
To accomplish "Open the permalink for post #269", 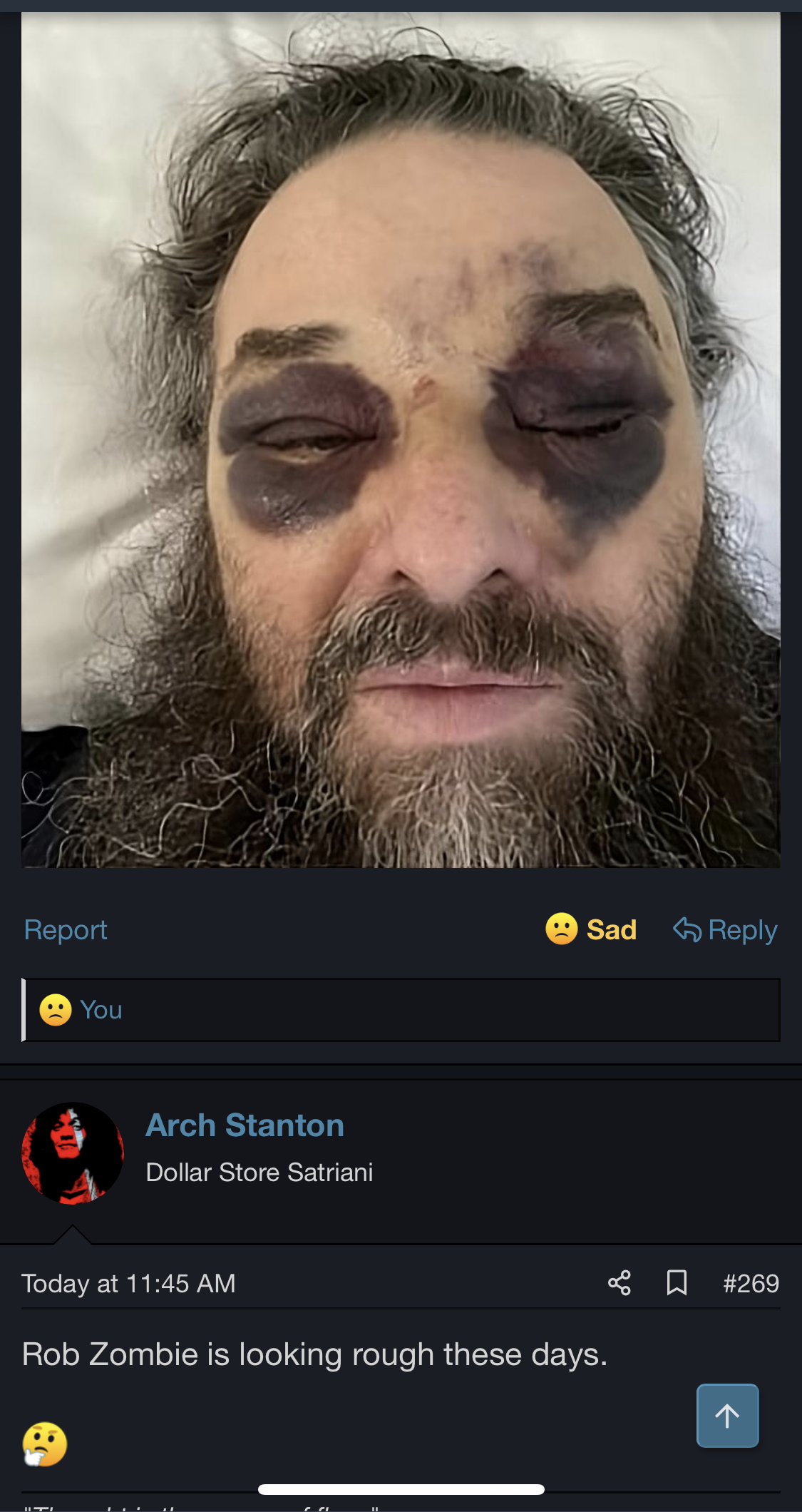I will 751,1283.
